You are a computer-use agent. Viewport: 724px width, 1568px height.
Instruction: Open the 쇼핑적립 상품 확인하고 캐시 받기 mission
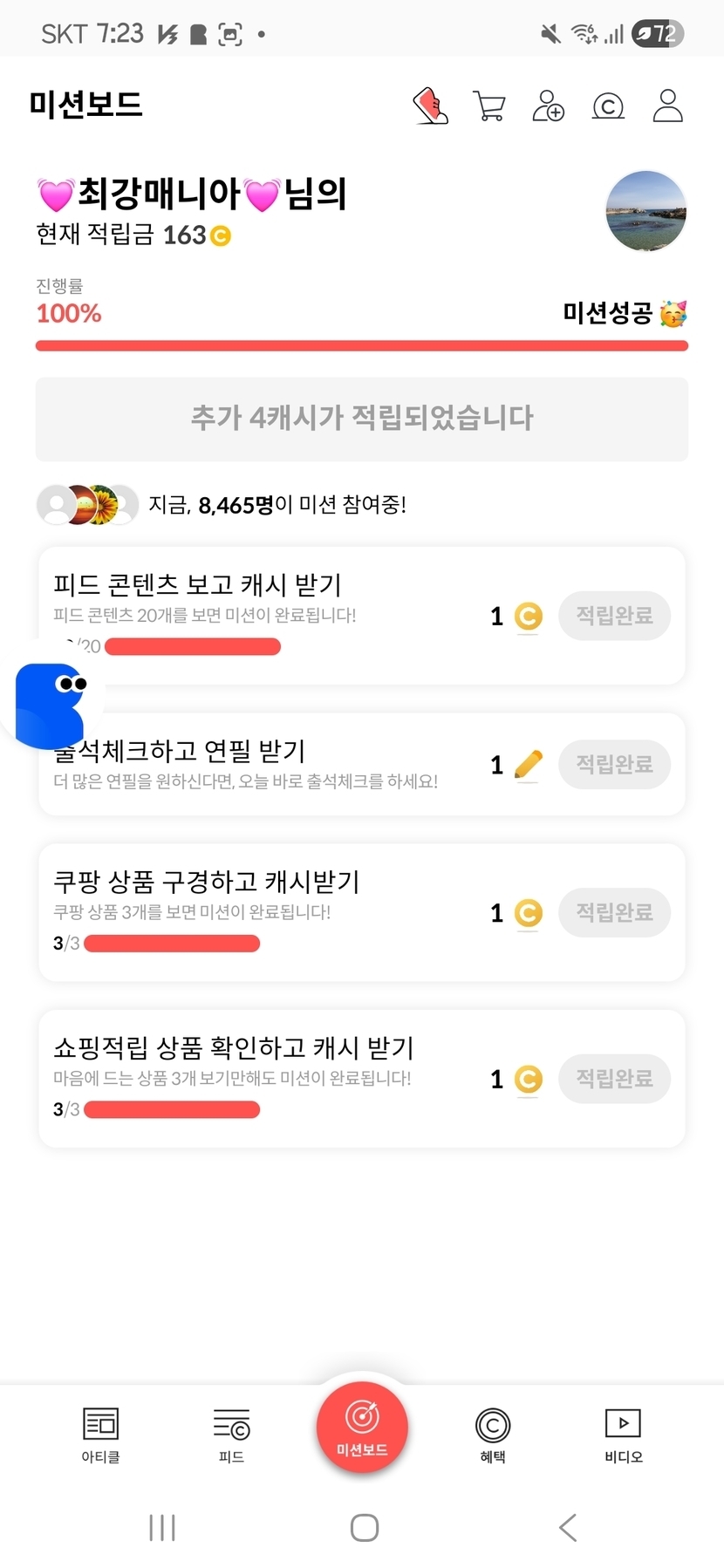coord(262,1064)
